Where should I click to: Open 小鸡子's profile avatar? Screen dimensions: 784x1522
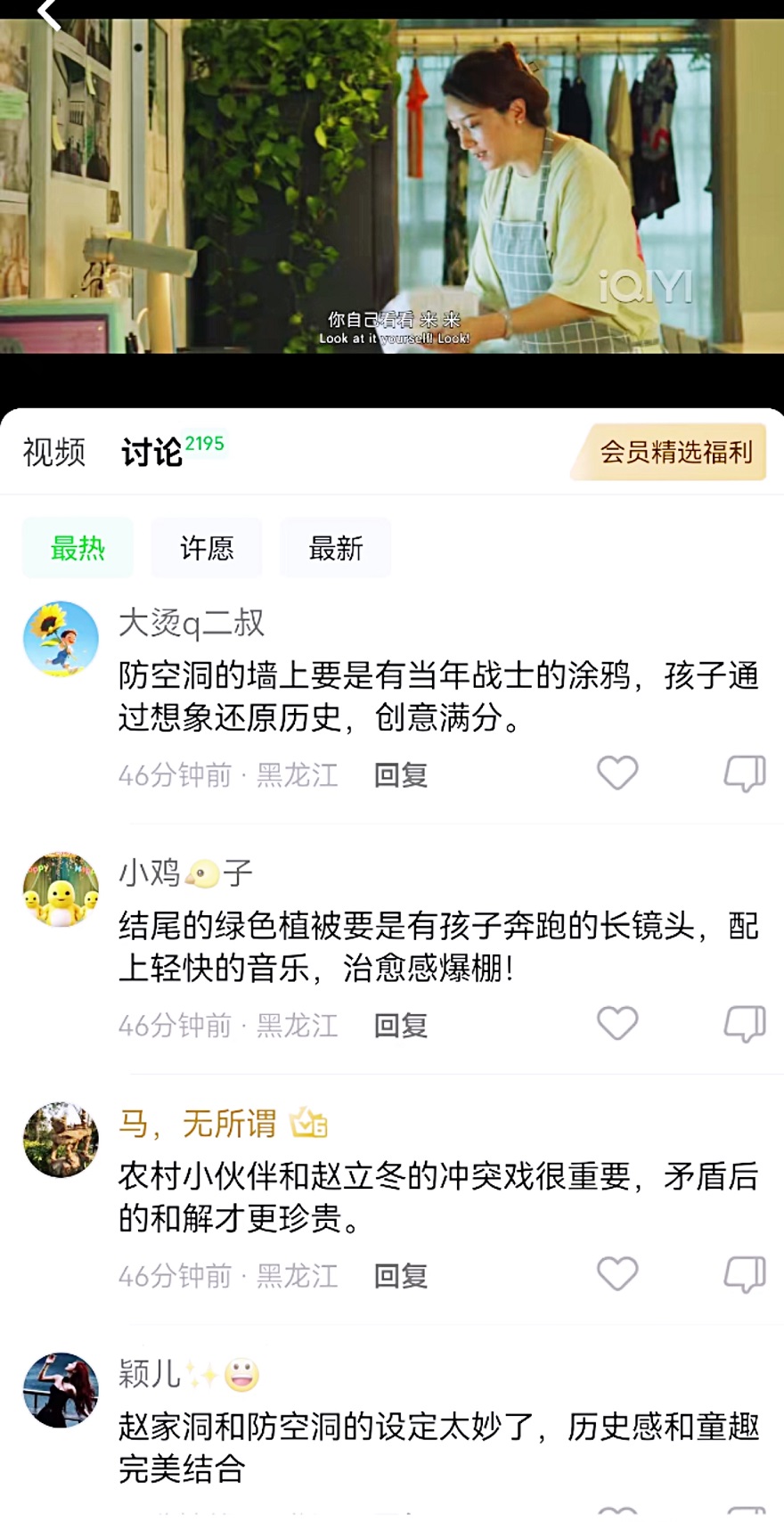click(x=61, y=889)
